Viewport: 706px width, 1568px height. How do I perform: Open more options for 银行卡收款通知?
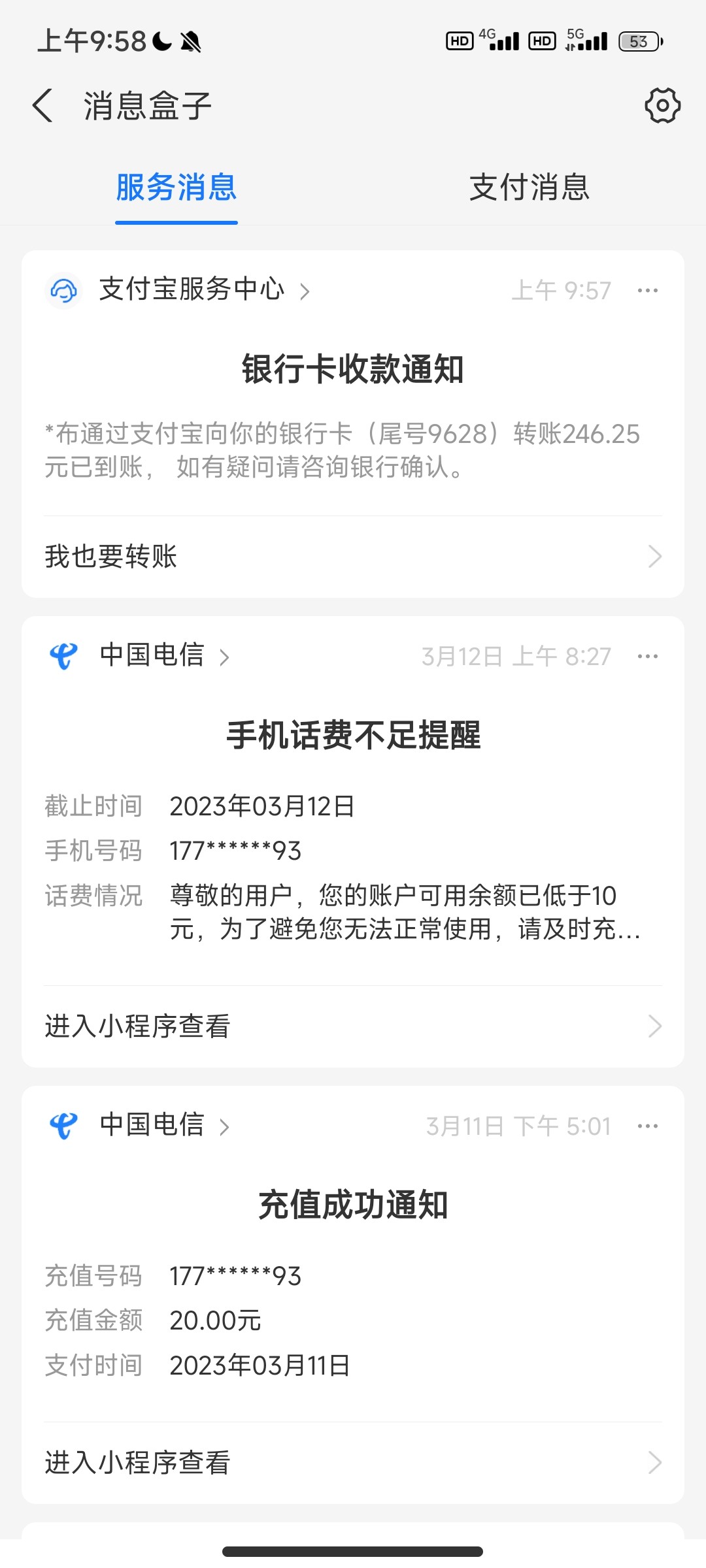click(x=647, y=291)
